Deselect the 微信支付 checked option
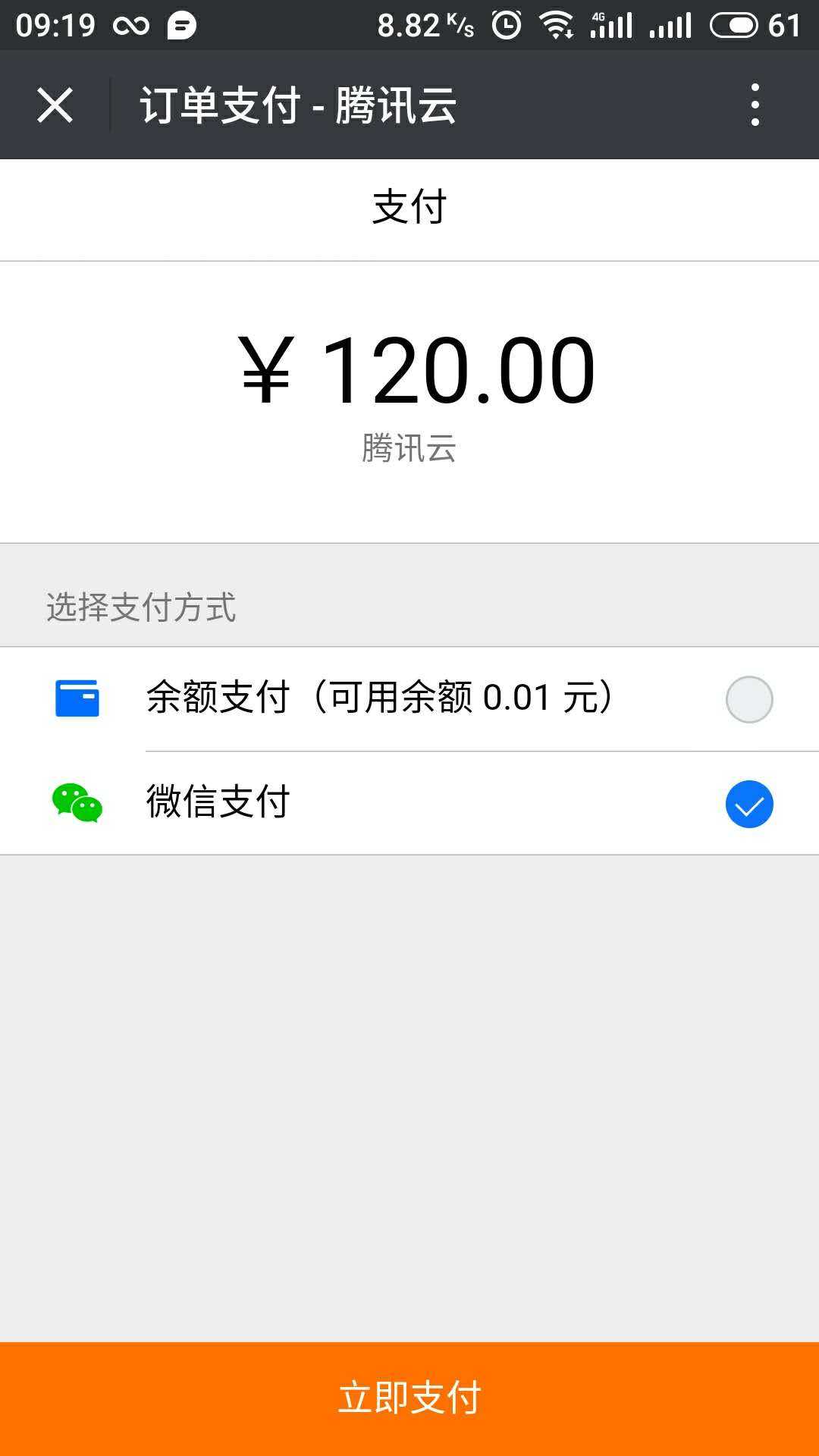Screen dimensions: 819x1456 [x=748, y=804]
